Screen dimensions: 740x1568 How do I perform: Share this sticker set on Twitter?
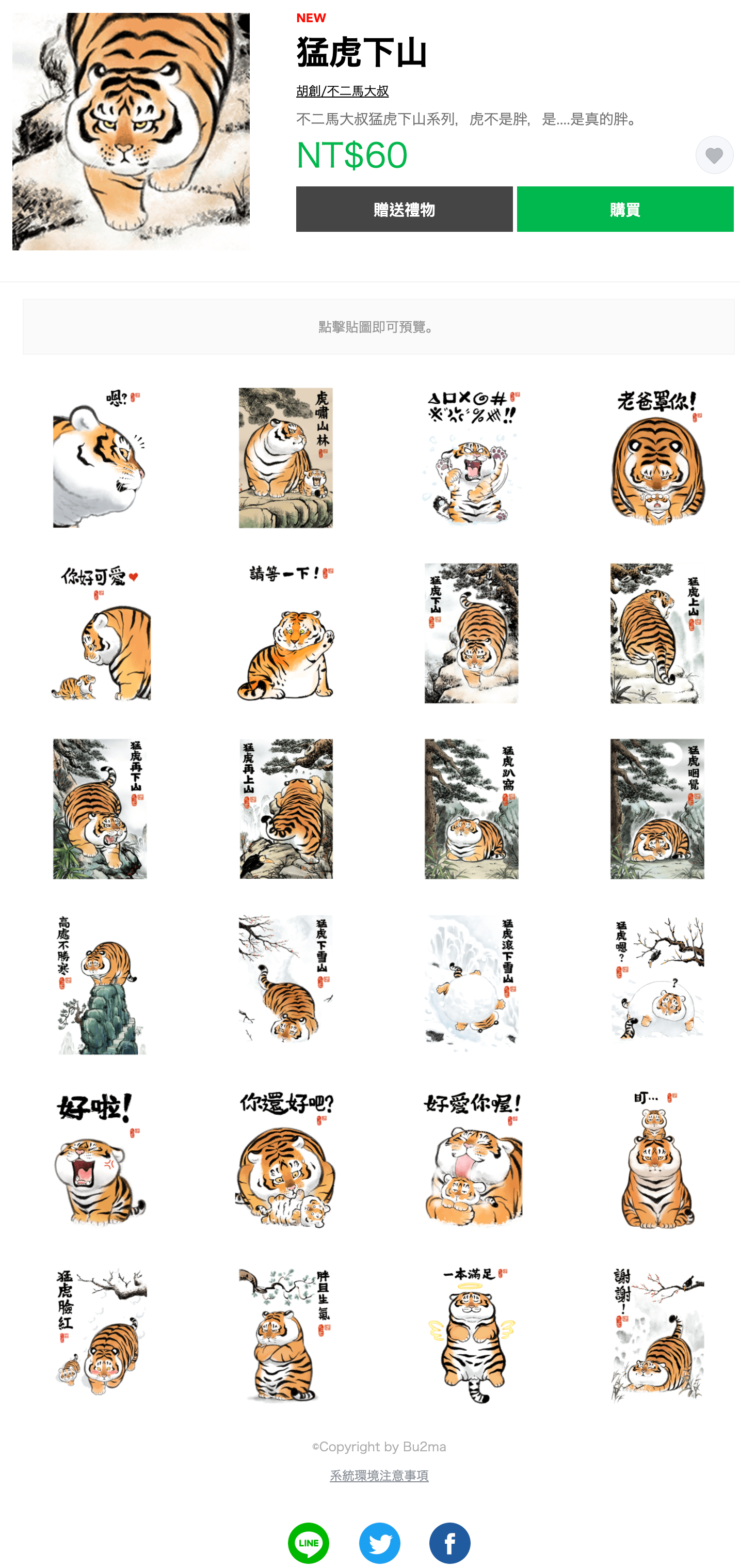pyautogui.click(x=379, y=1542)
